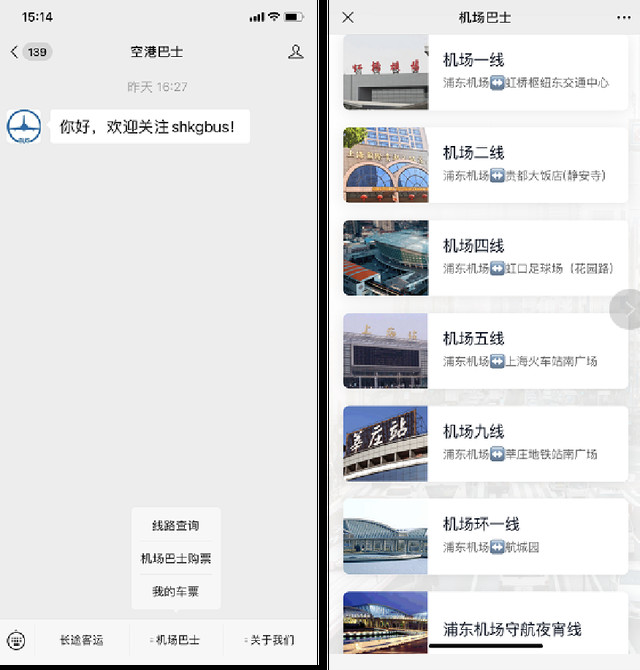Close the 机场巴士 page
The height and width of the screenshot is (670, 640).
(x=348, y=18)
